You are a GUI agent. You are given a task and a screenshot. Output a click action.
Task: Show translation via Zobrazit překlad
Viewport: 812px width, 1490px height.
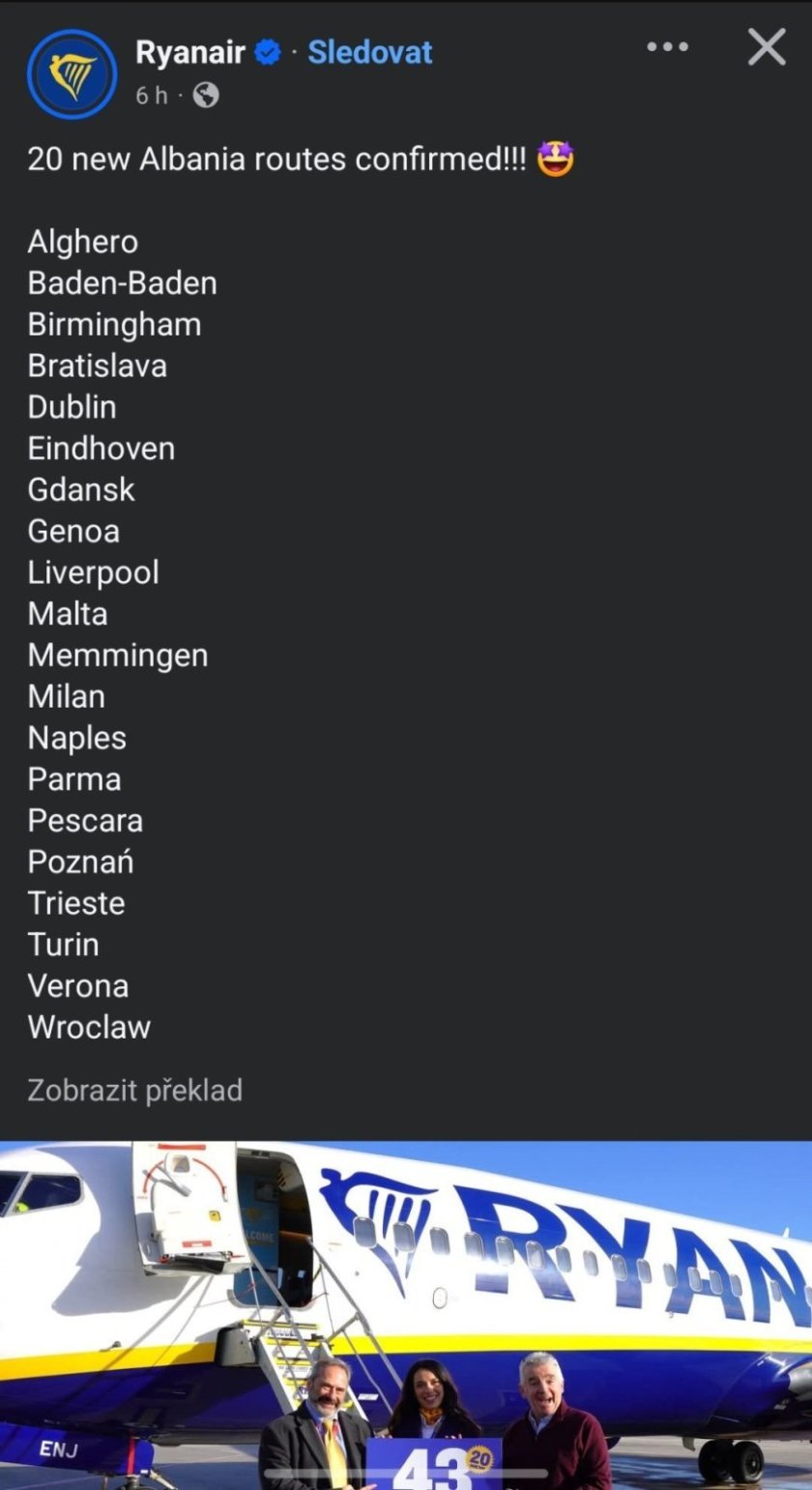pyautogui.click(x=134, y=1090)
